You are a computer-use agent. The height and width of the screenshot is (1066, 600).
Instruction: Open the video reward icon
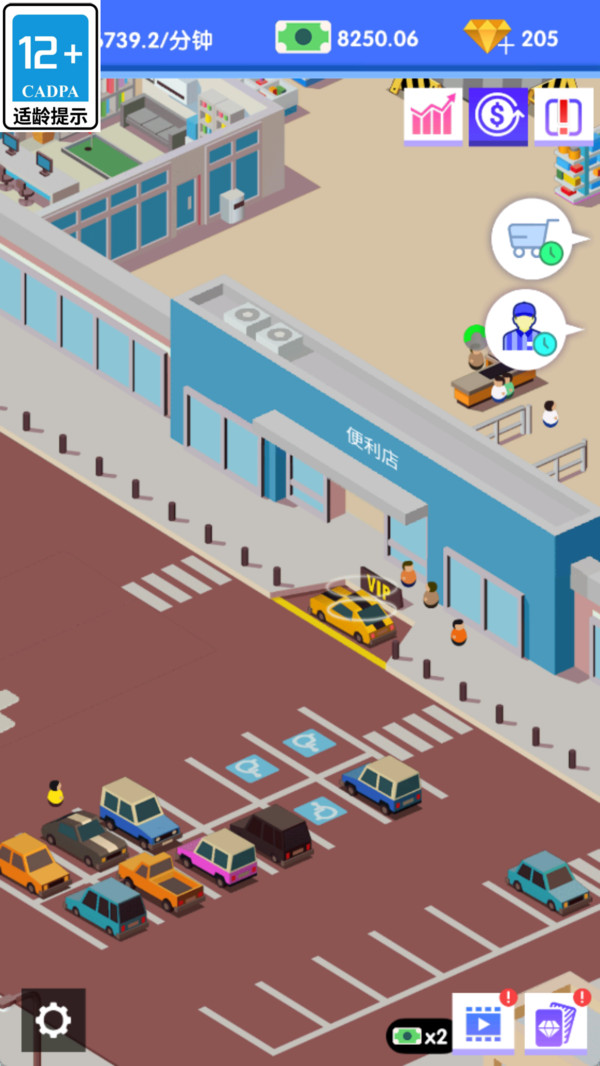(483, 1023)
